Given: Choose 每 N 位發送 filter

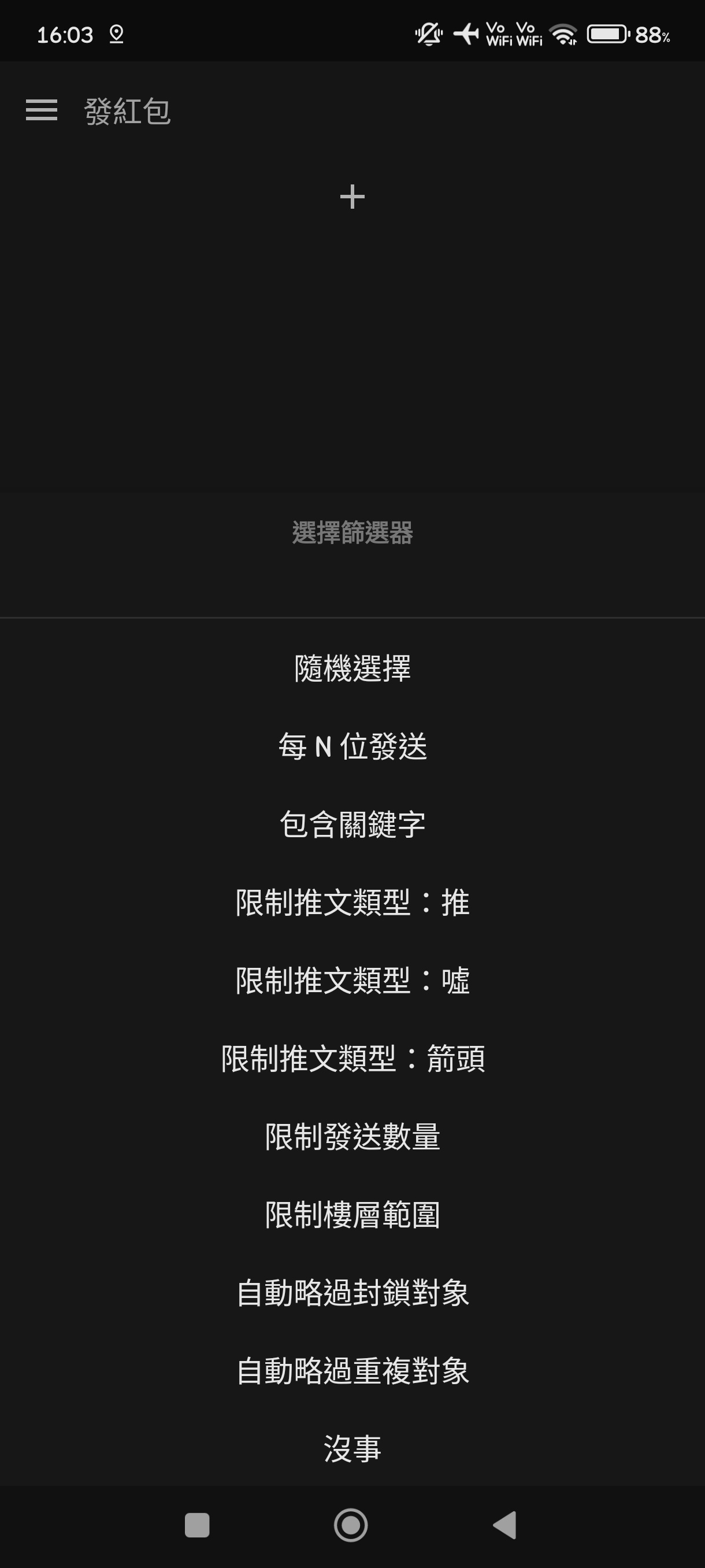Looking at the screenshot, I should (x=352, y=746).
